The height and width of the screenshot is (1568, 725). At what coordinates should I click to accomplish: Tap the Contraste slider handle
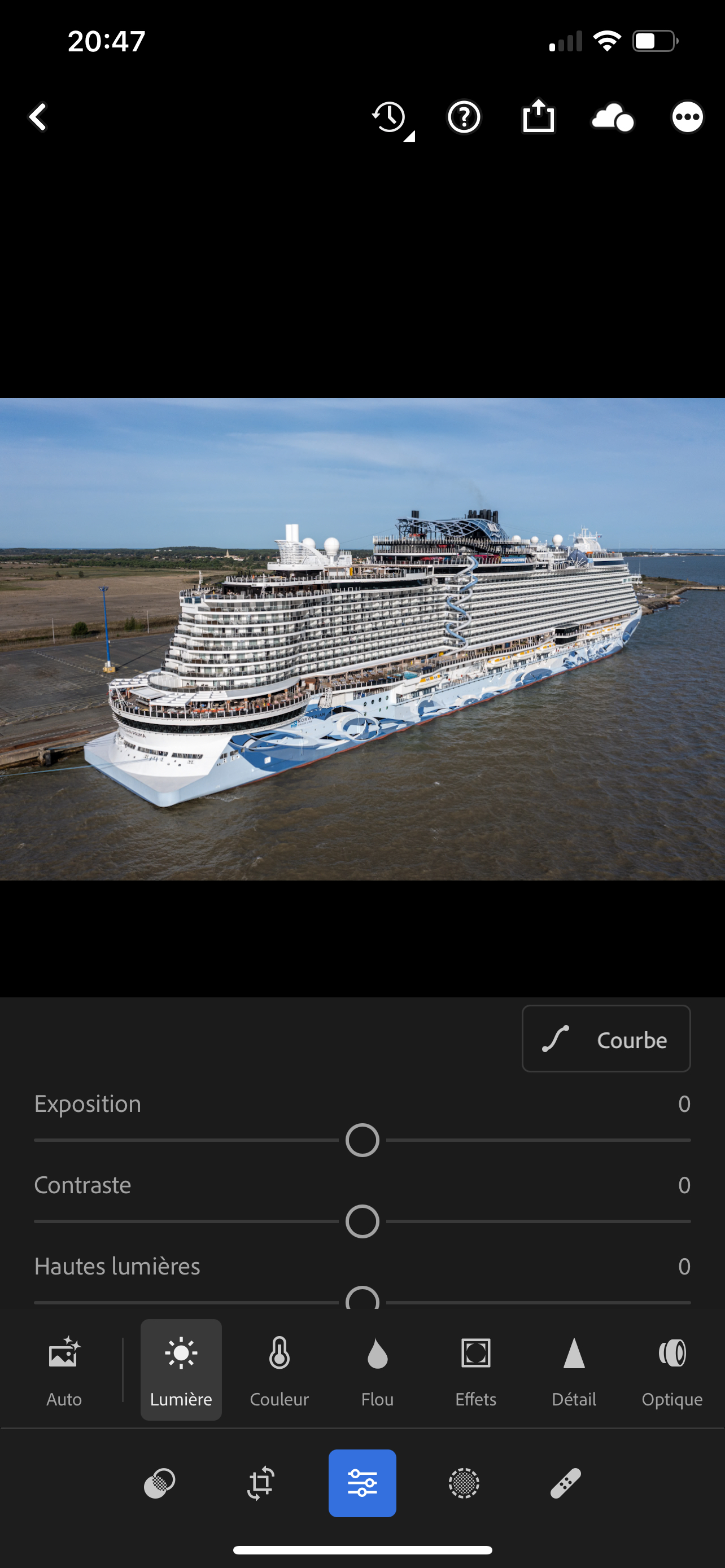(362, 1221)
